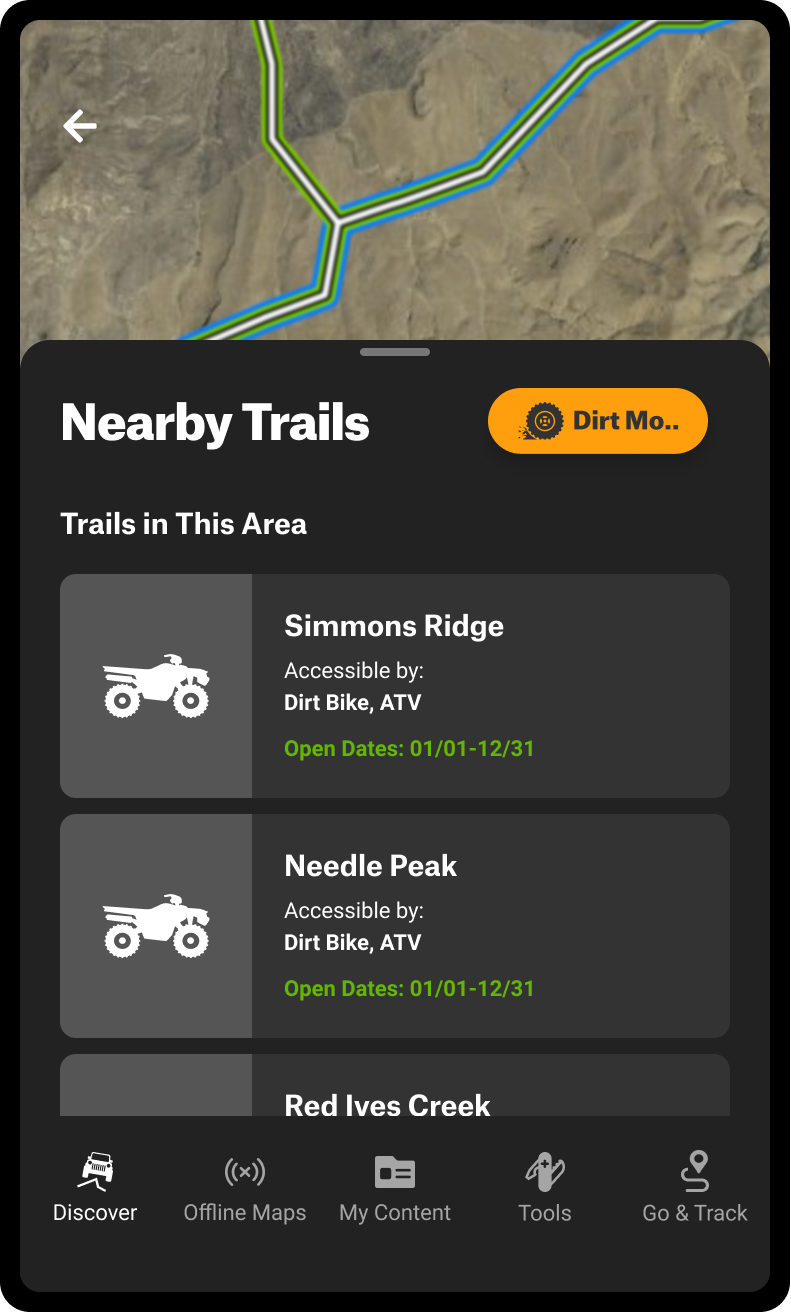This screenshot has width=791, height=1312.
Task: Go back using the arrow on the map
Action: [80, 126]
